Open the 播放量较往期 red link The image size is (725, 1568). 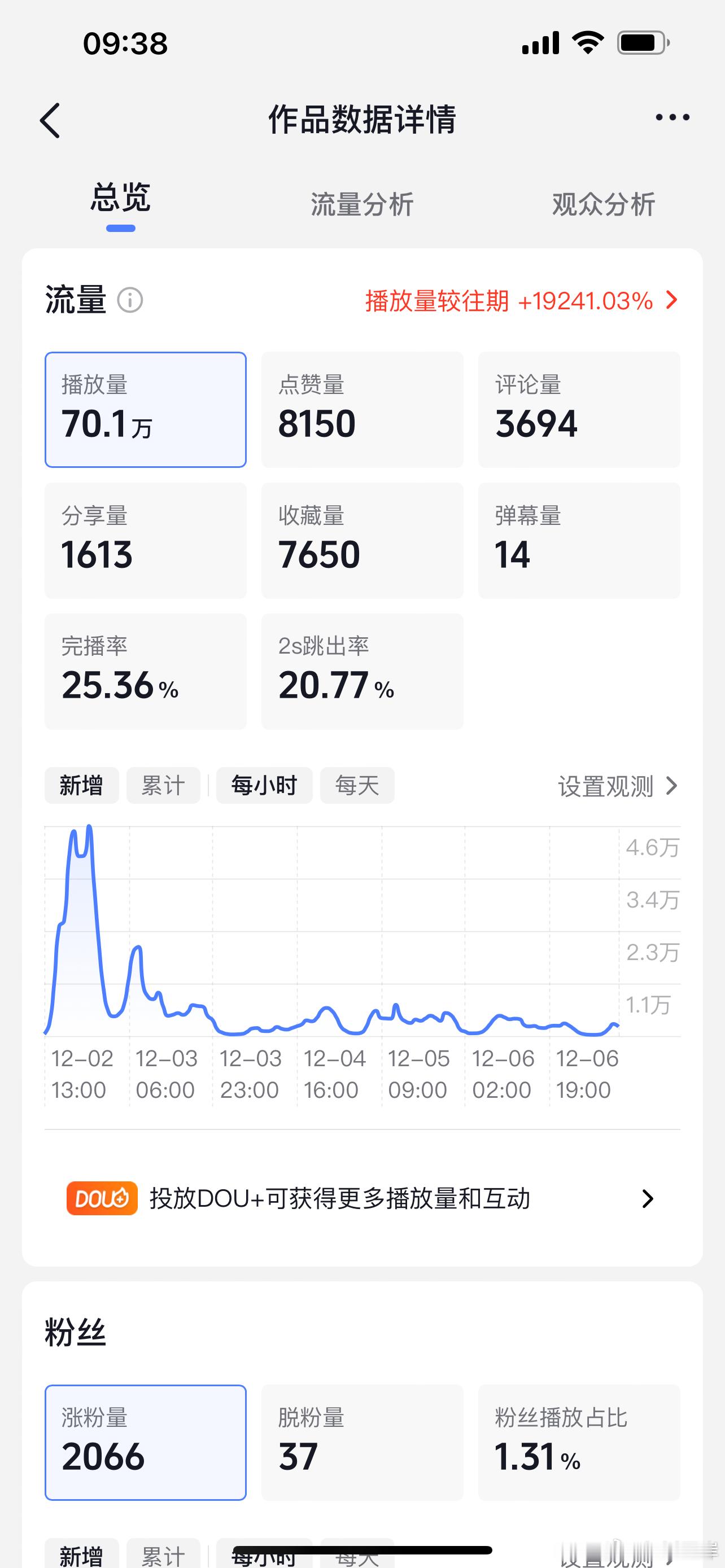click(x=508, y=301)
